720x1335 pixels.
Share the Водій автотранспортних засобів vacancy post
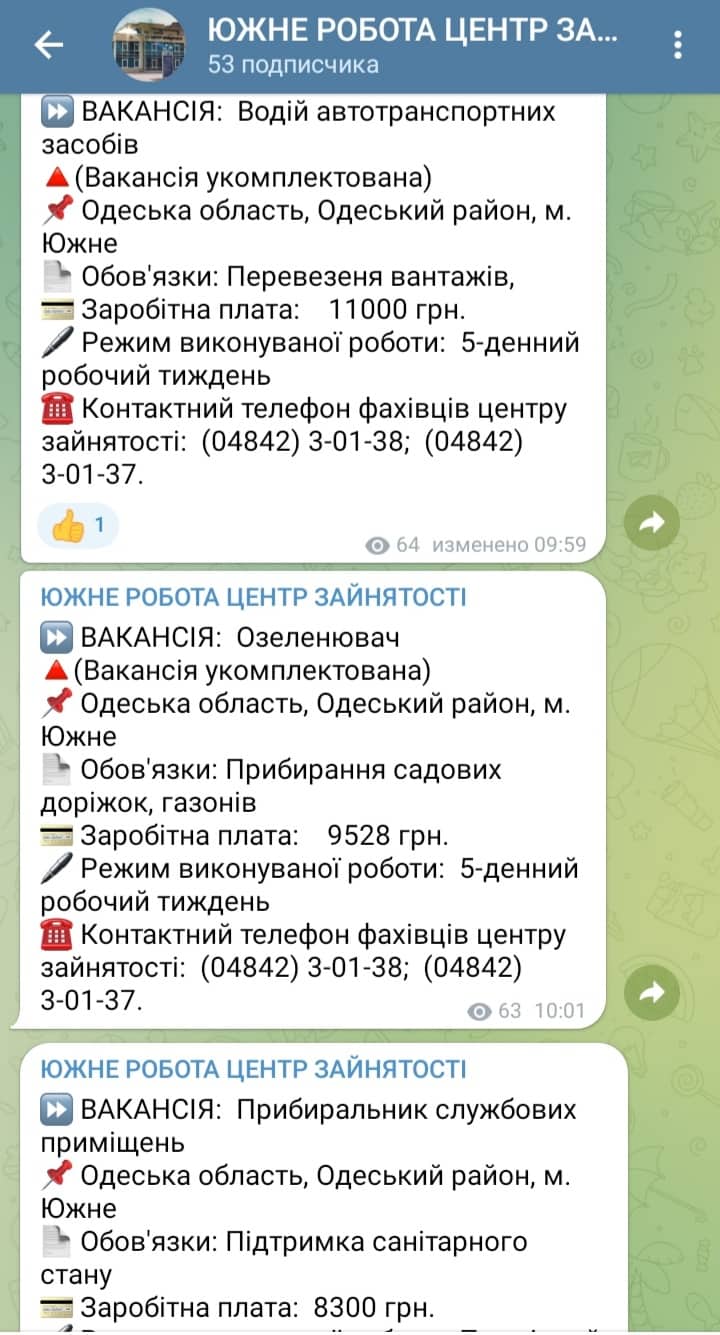pyautogui.click(x=652, y=521)
